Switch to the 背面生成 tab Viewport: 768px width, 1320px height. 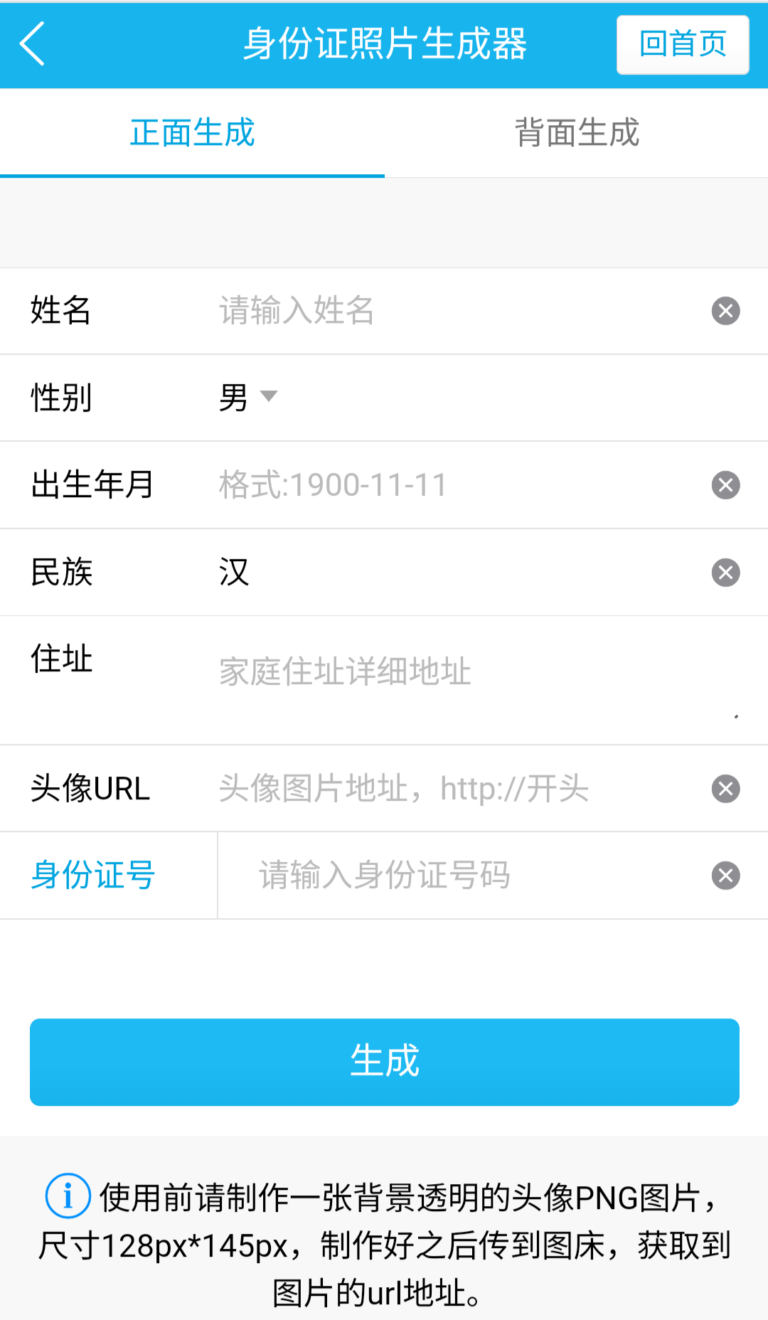pyautogui.click(x=576, y=133)
